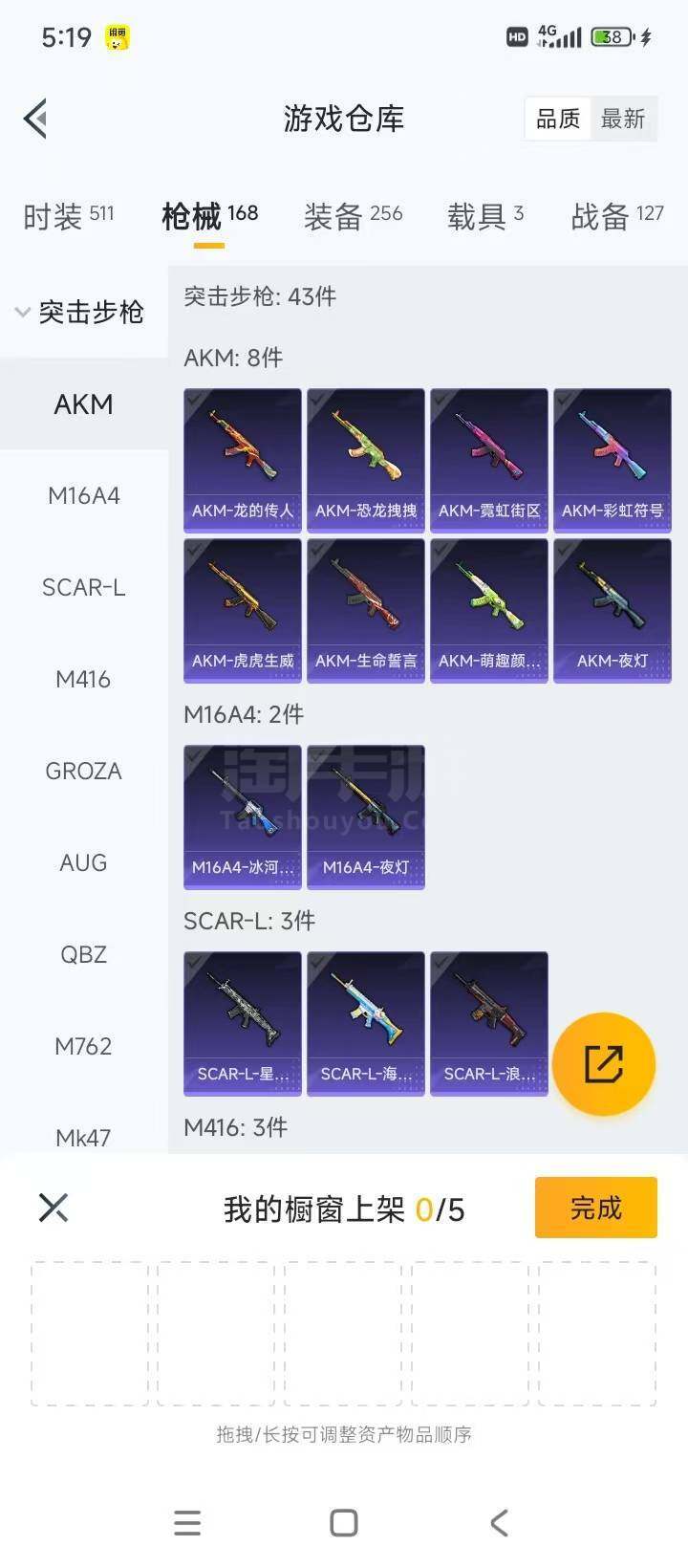Select GROZA in the side list
Screen dimensions: 688x1568
point(84,771)
